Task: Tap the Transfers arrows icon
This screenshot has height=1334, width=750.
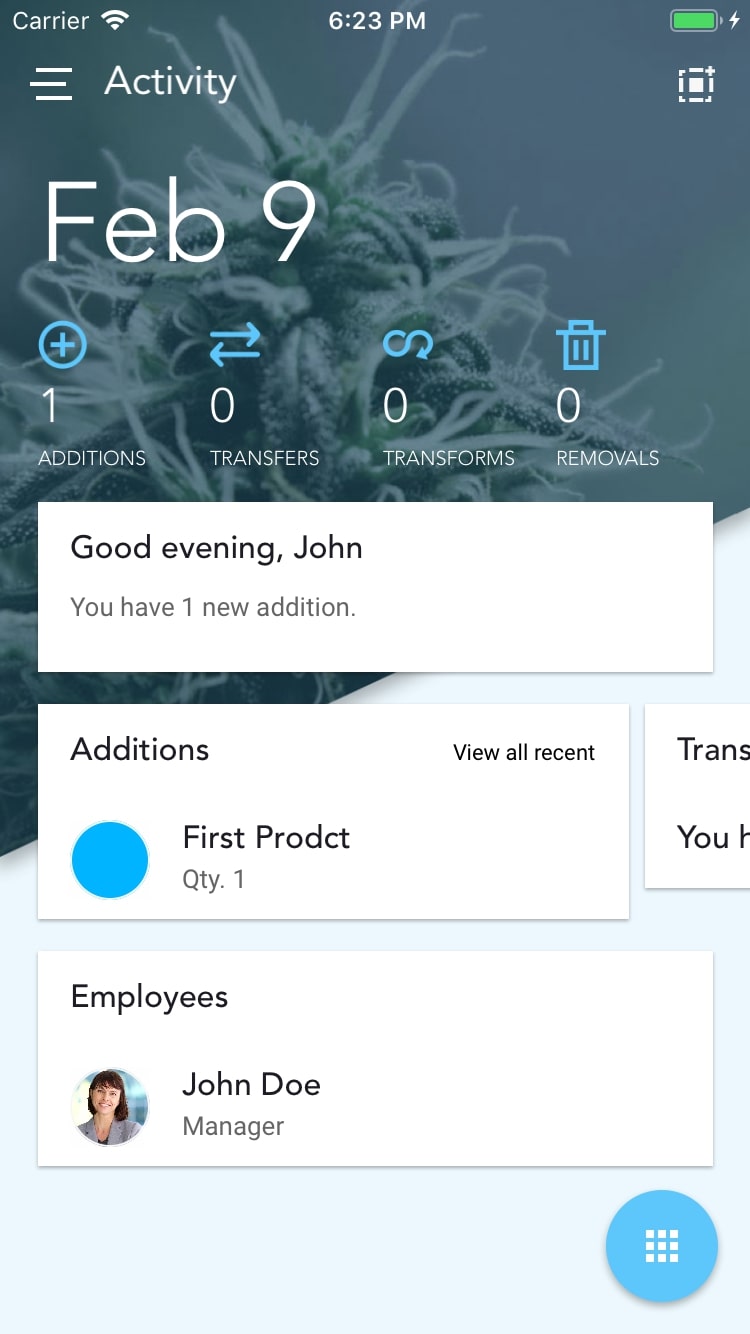Action: pos(235,346)
